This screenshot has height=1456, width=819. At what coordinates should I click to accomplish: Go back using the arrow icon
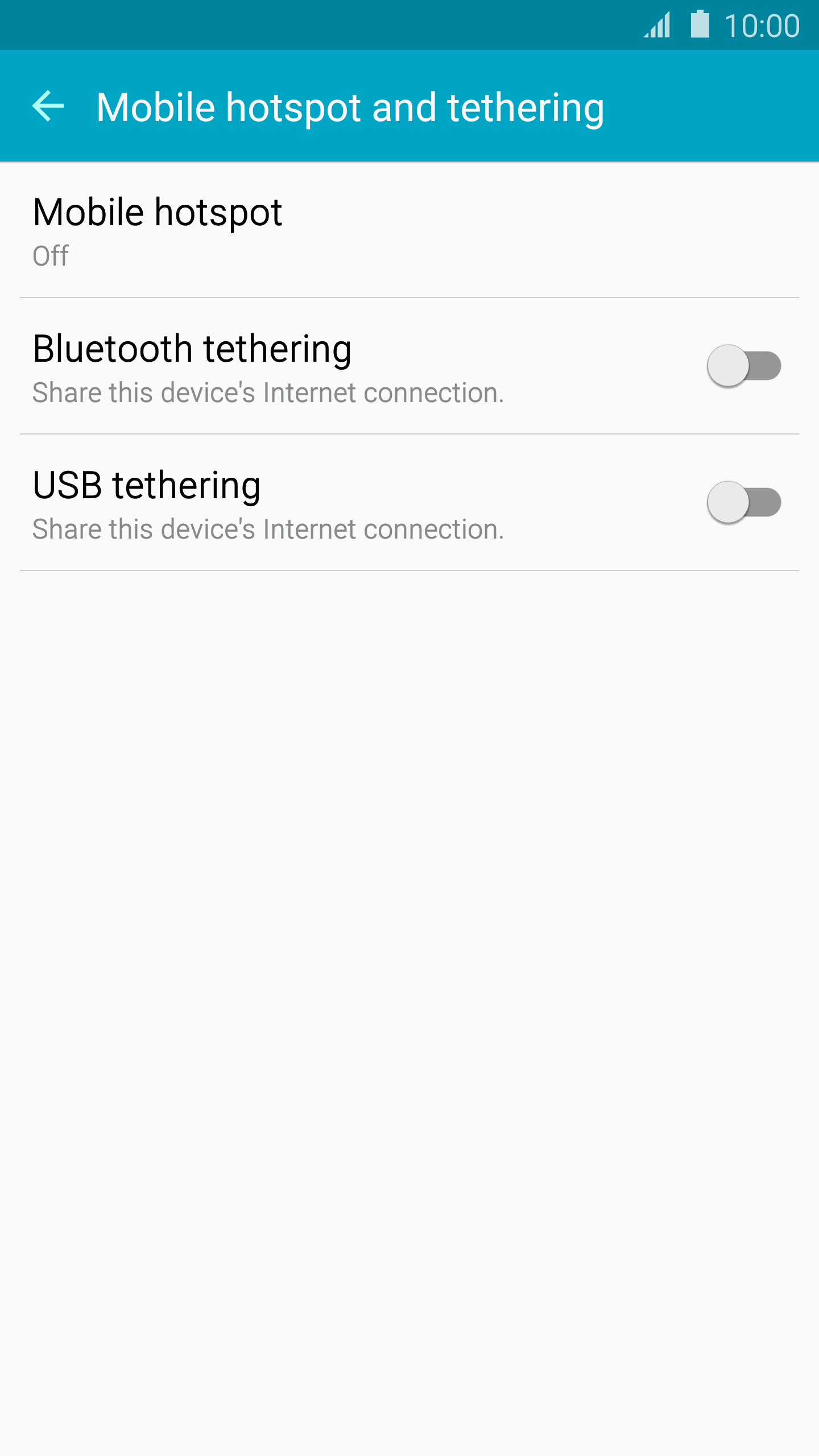coord(48,106)
